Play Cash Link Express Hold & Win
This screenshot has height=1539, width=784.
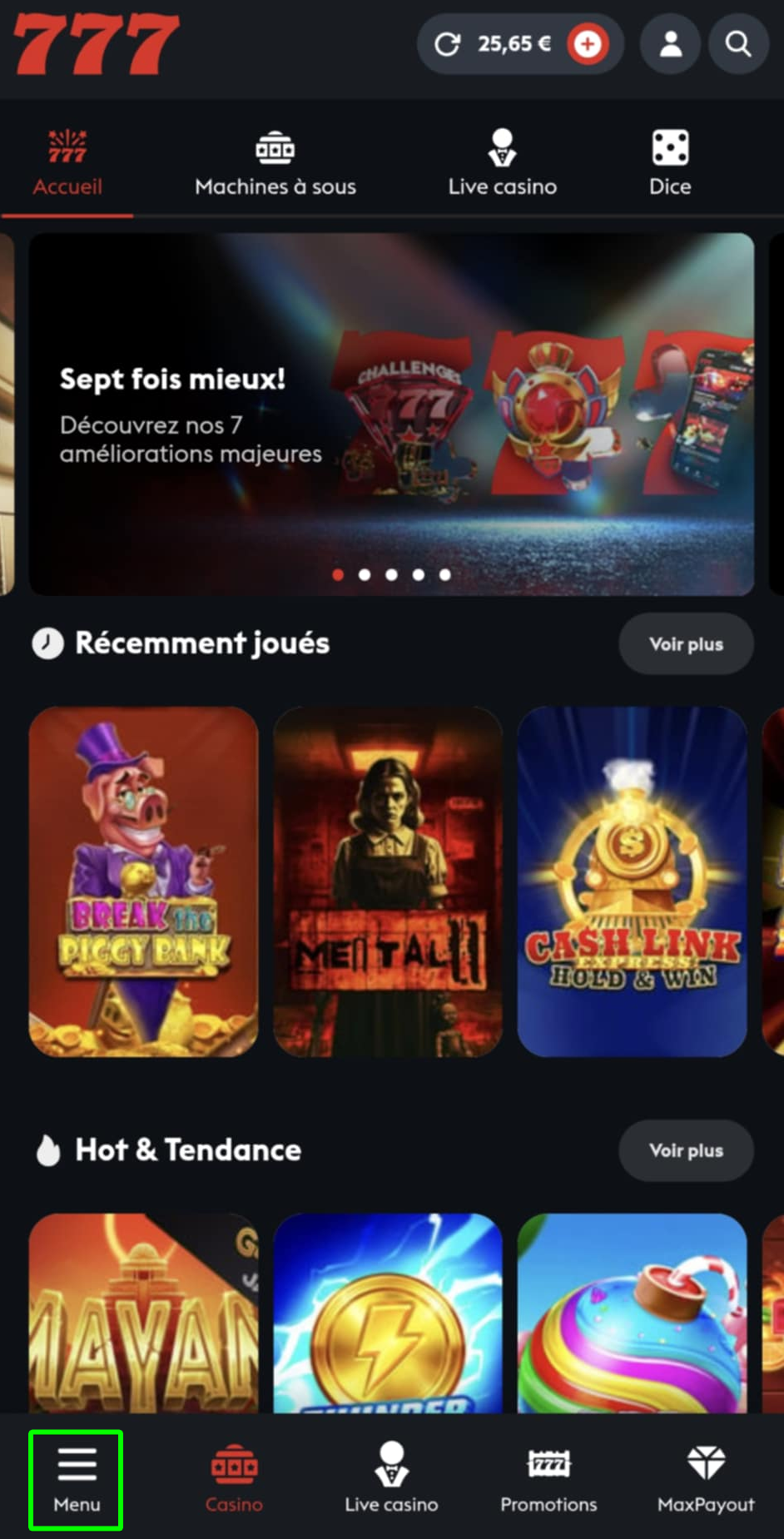(x=632, y=881)
